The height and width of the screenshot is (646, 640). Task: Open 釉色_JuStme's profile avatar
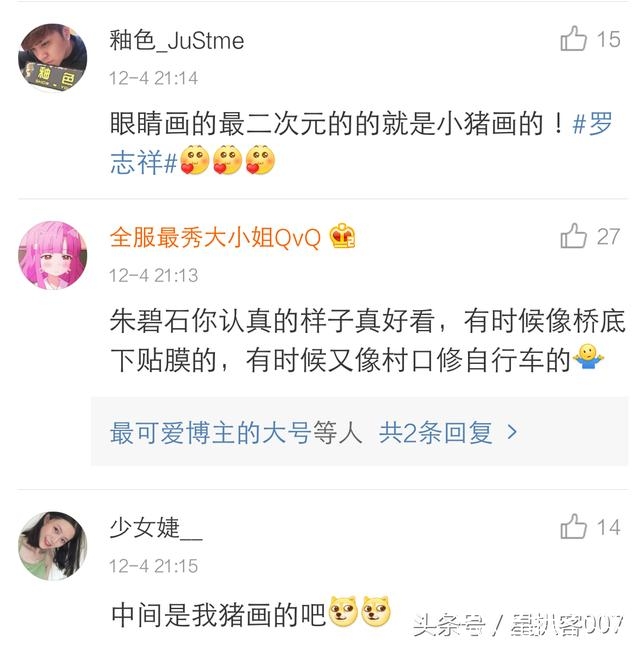[x=52, y=57]
